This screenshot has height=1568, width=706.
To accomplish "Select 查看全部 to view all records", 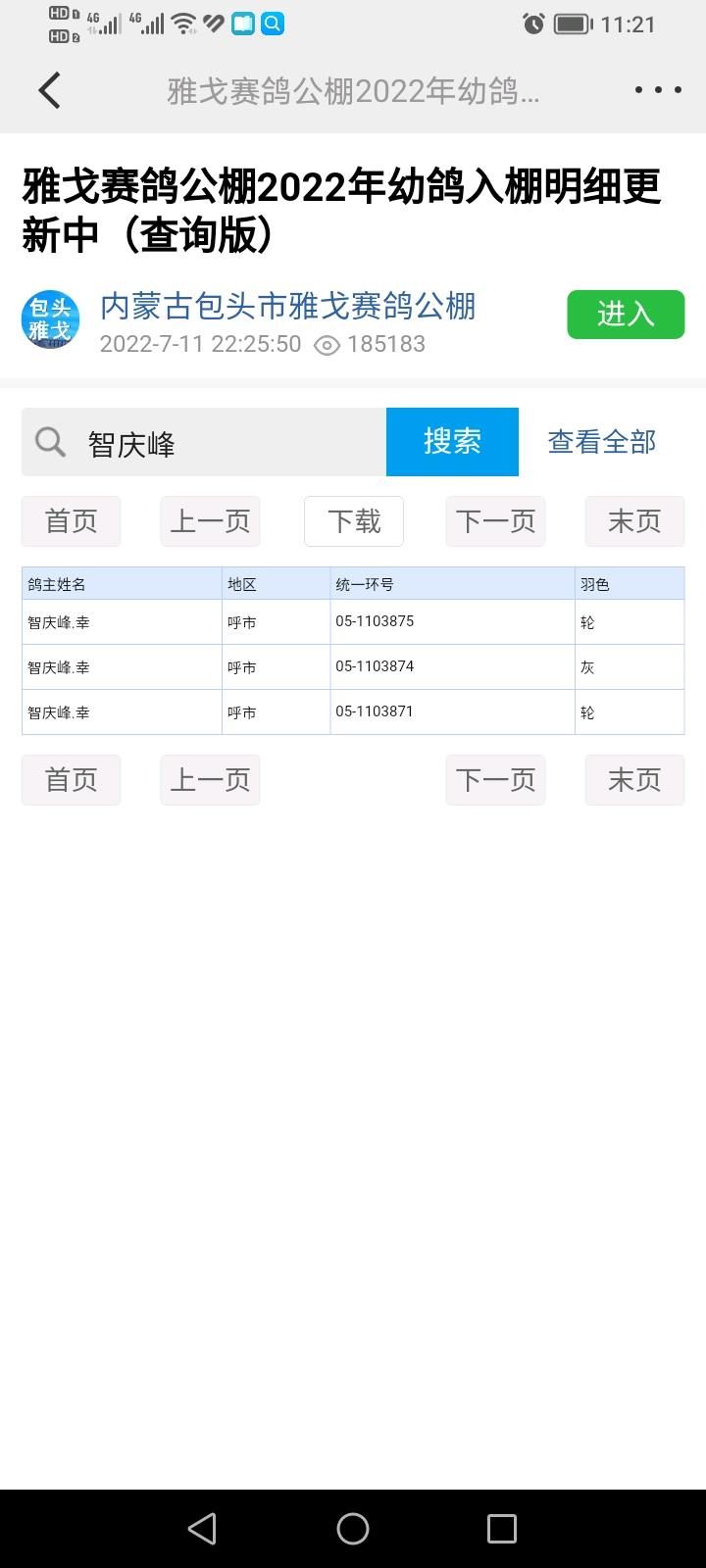I will [x=601, y=442].
